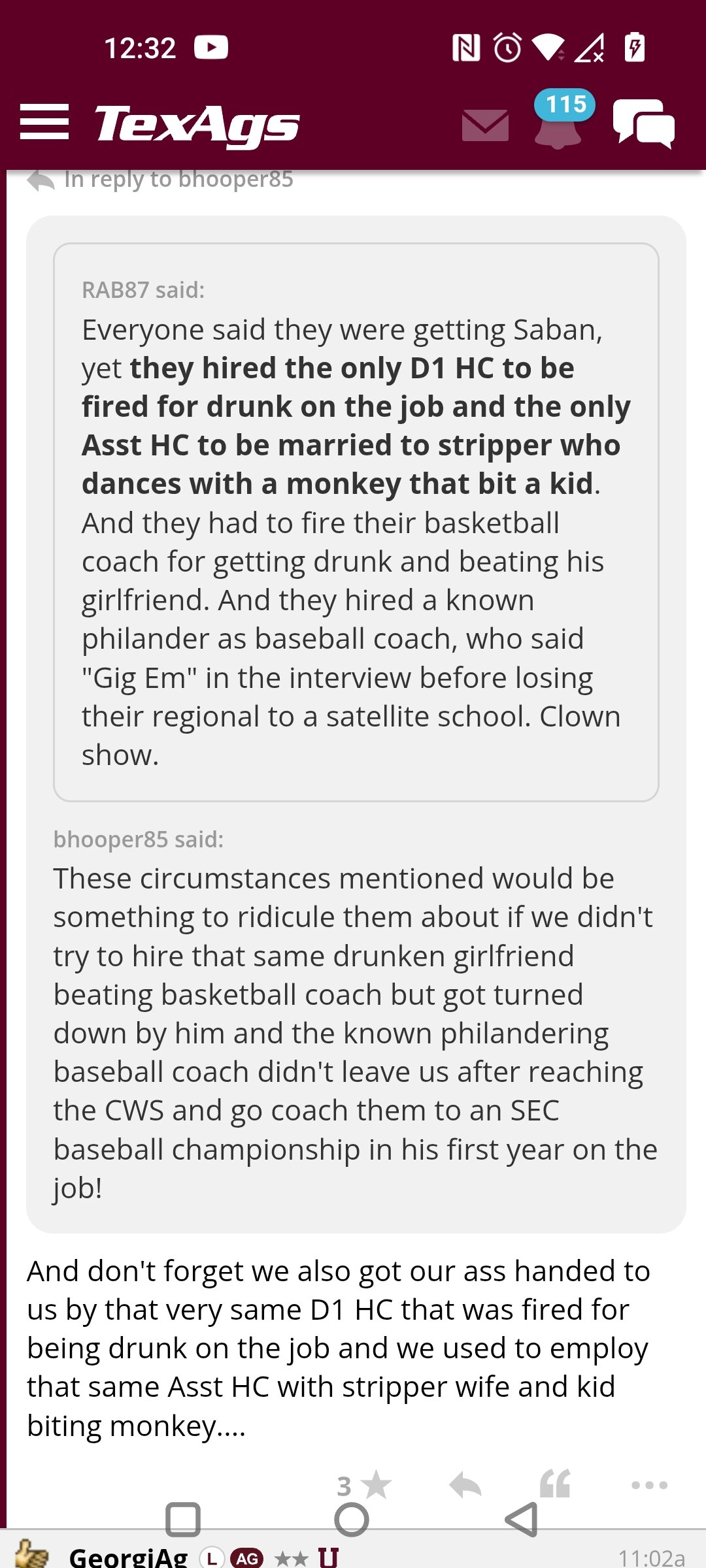
Task: Open GeorgiAg's user profile
Action: click(128, 1558)
